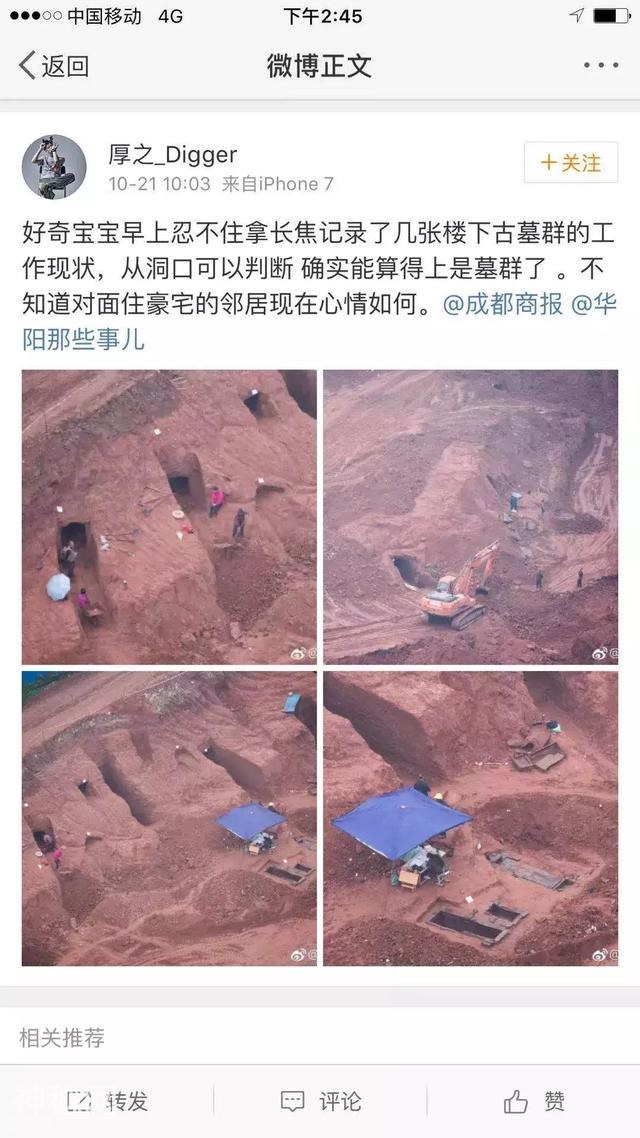View the photo with the orange excavator

pyautogui.click(x=470, y=516)
